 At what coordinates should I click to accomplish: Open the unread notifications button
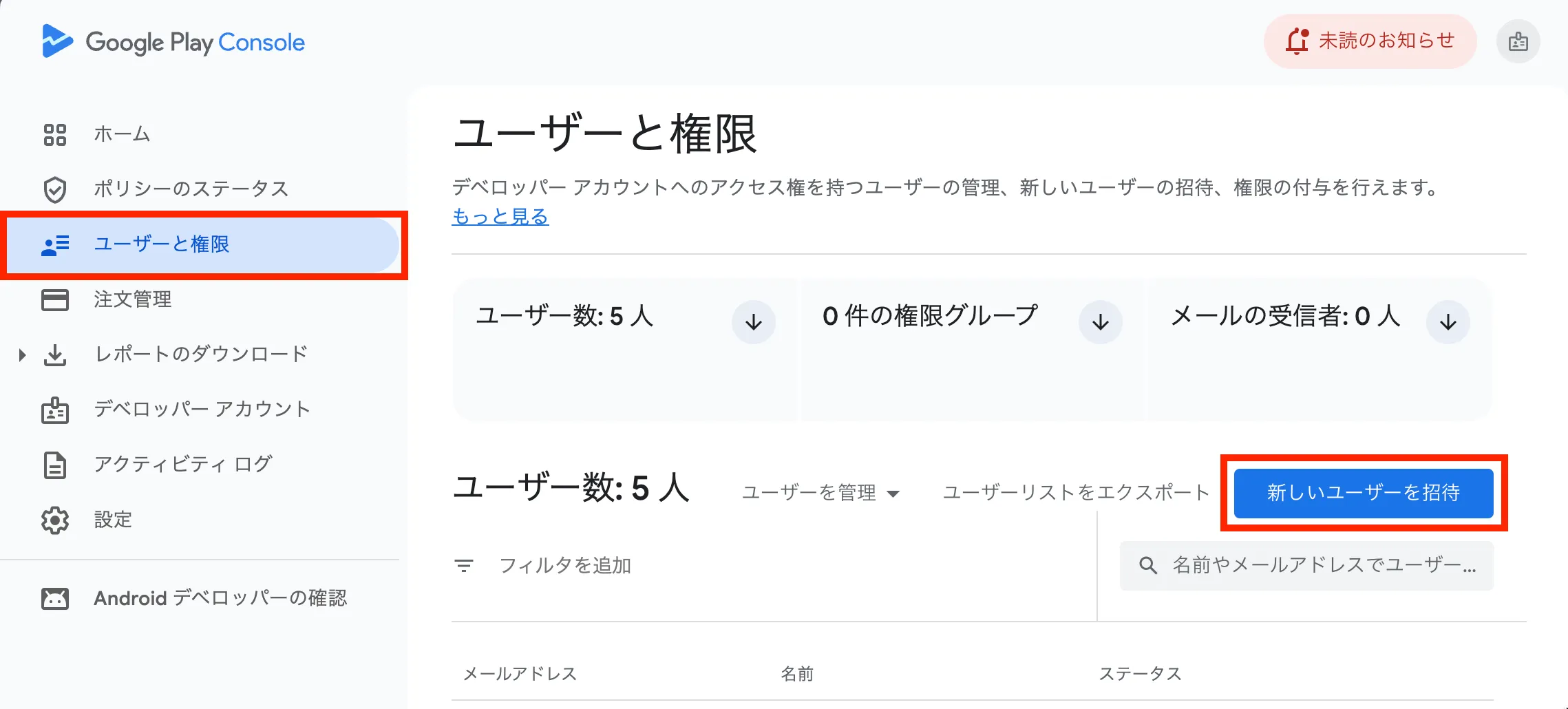[x=1370, y=41]
